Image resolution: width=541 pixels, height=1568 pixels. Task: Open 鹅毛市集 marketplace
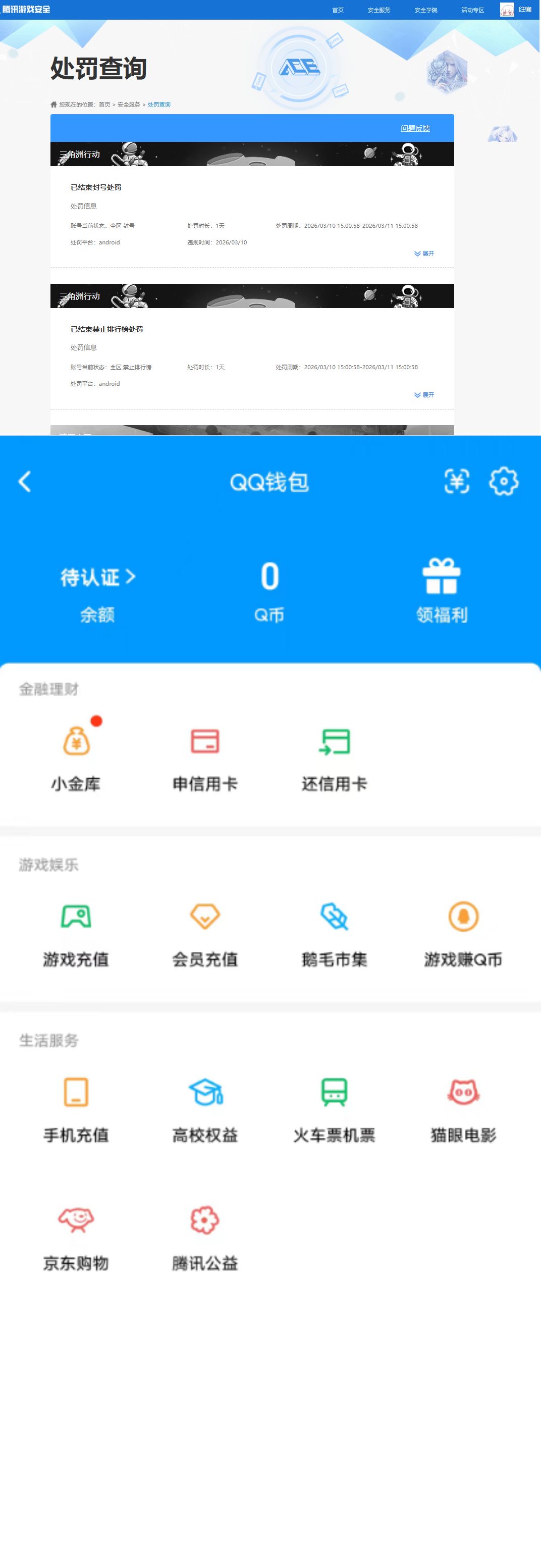[x=334, y=931]
